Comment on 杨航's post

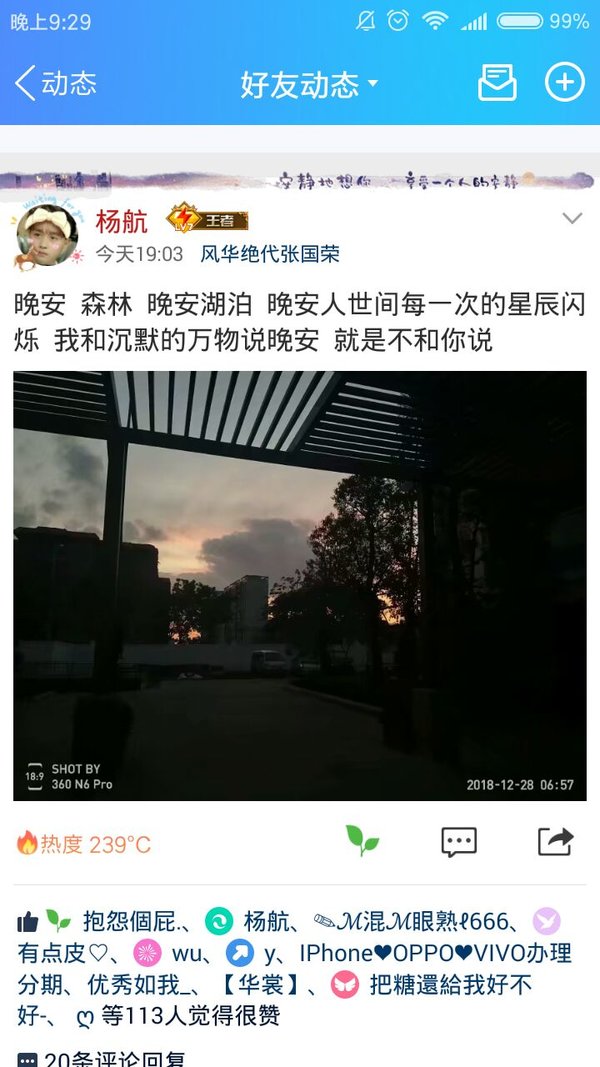click(459, 842)
